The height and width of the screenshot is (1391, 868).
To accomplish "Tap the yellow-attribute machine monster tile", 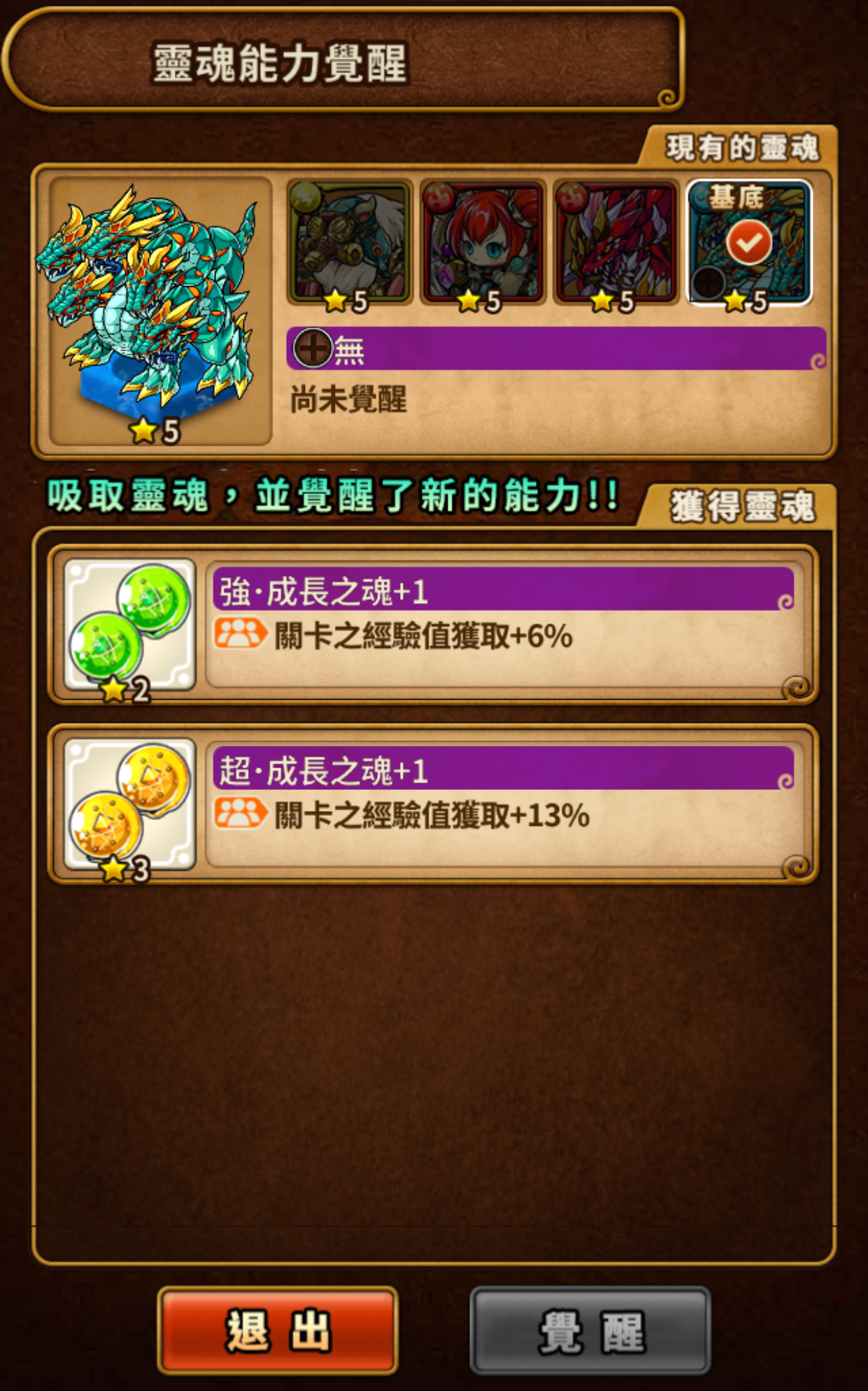I will pos(349,243).
